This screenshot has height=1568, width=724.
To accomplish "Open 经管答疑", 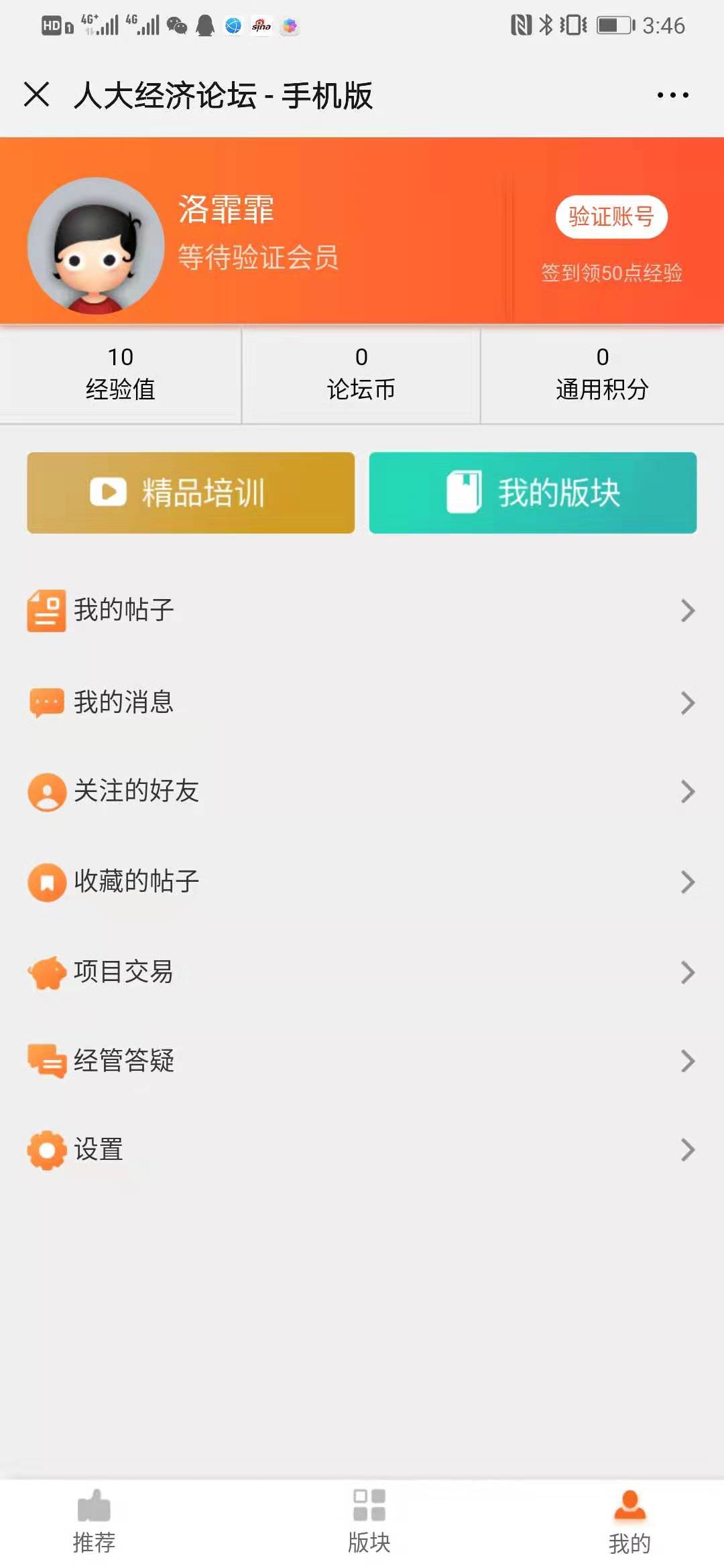I will click(362, 1061).
